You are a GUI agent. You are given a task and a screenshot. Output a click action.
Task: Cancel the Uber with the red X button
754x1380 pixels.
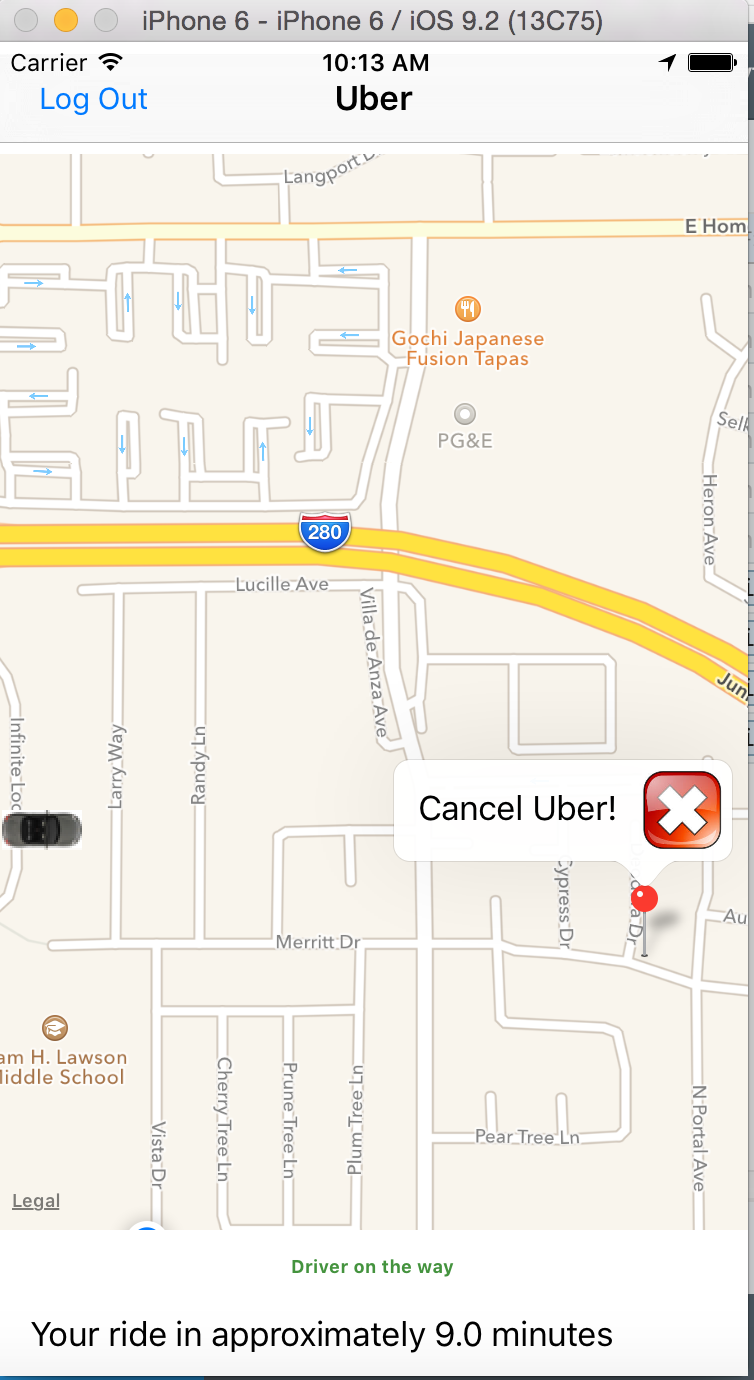pos(682,810)
